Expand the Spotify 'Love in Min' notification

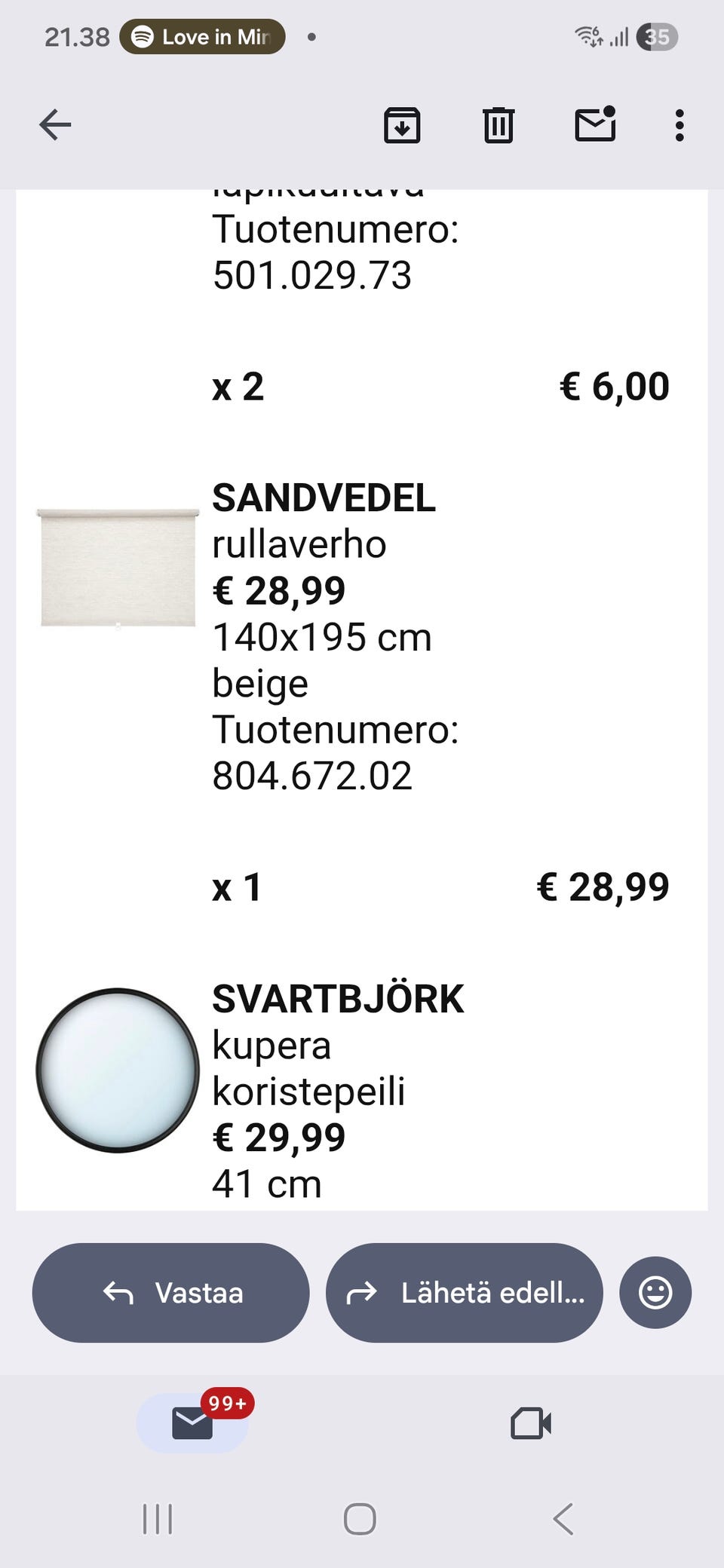pyautogui.click(x=202, y=36)
